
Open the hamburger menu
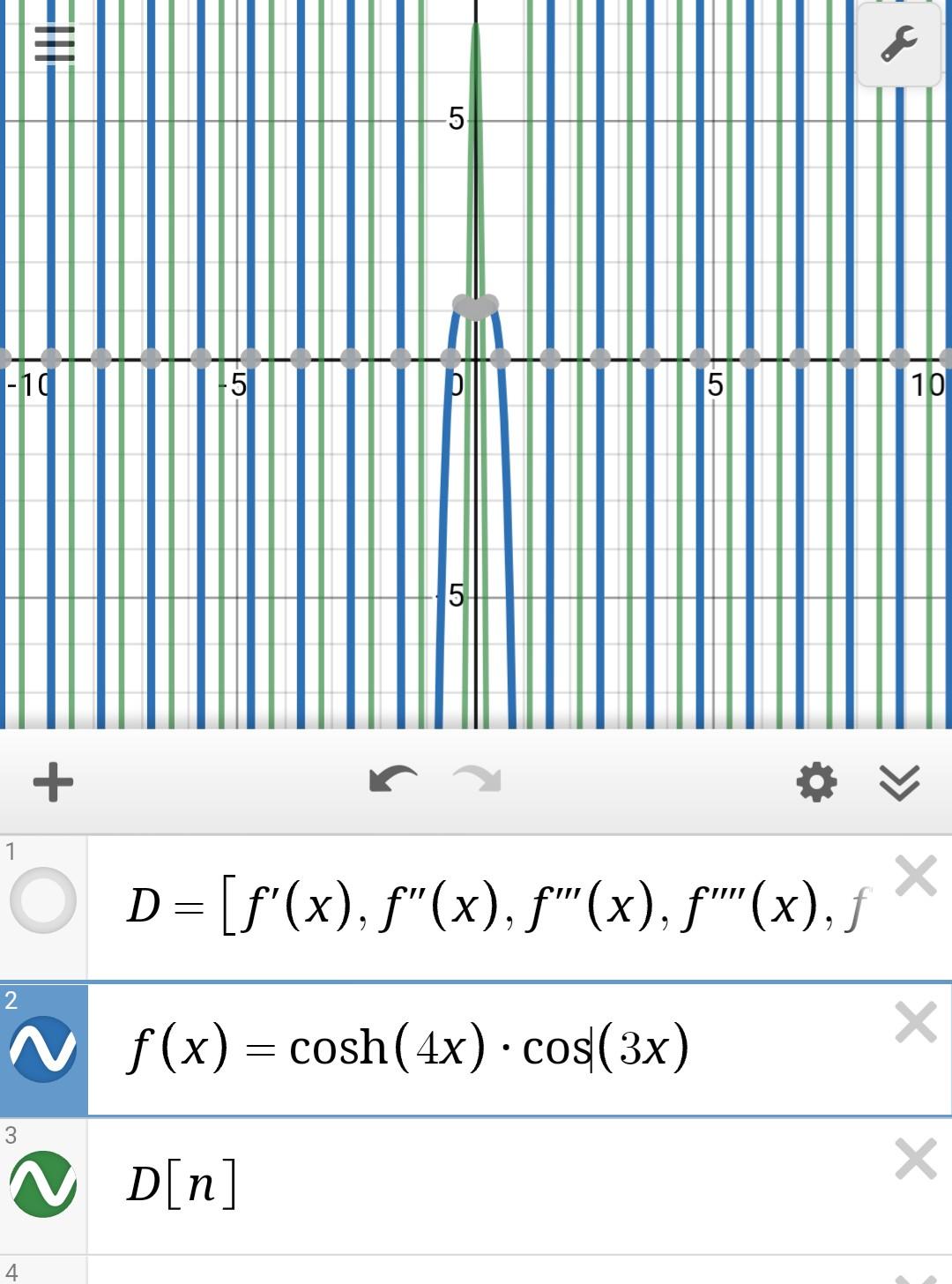54,43
